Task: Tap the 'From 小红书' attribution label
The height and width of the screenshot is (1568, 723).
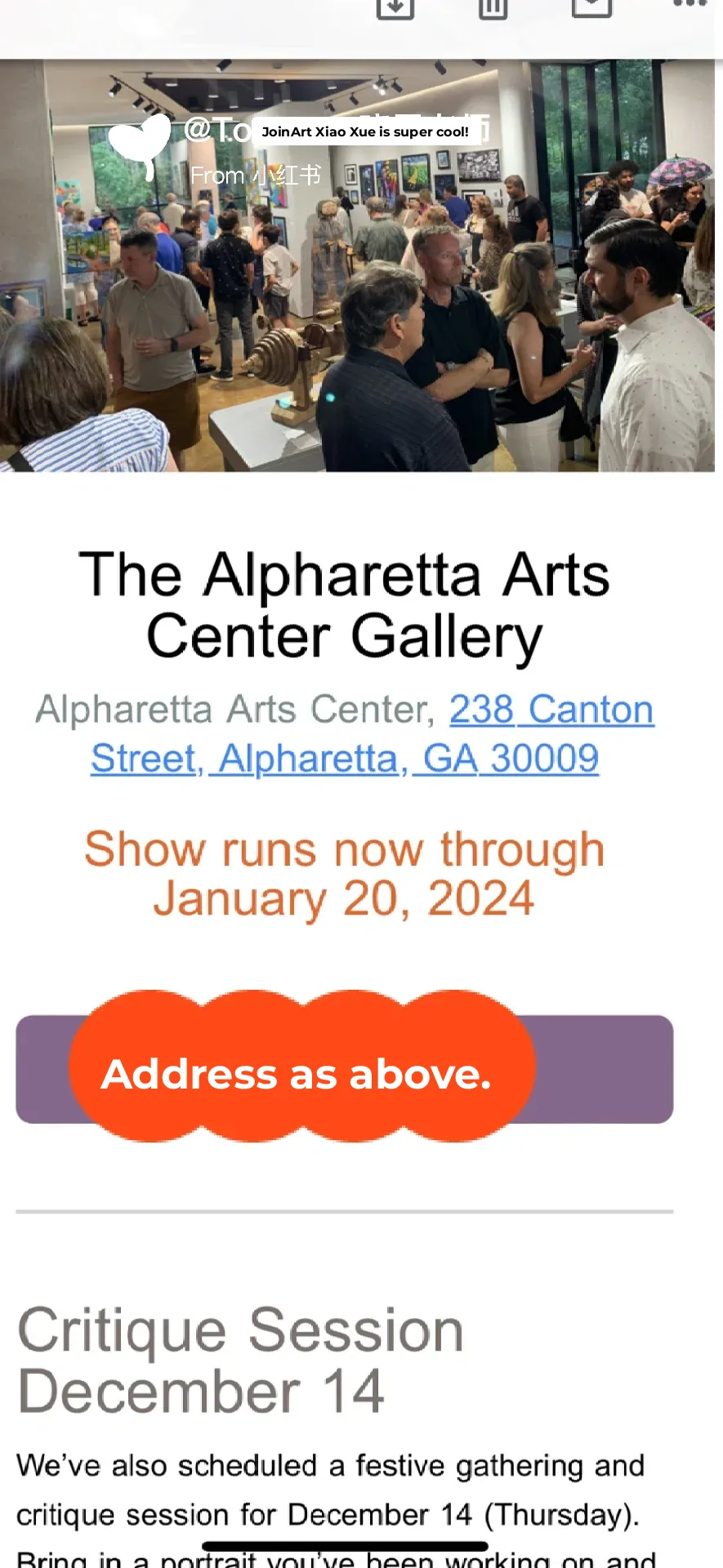Action: click(x=255, y=176)
